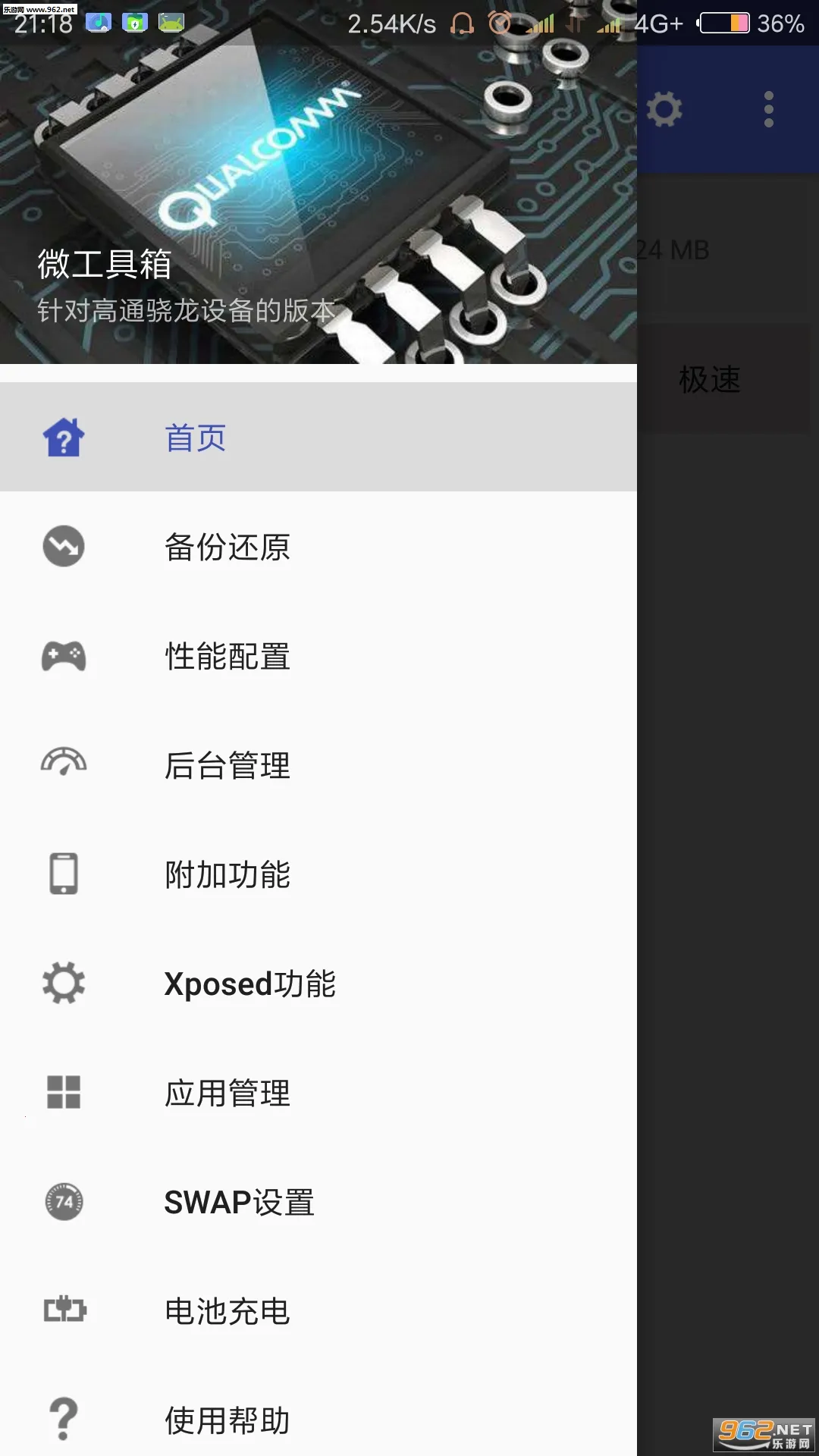819x1456 pixels.
Task: Click the gamepad icon for 性能配置
Action: 63,657
